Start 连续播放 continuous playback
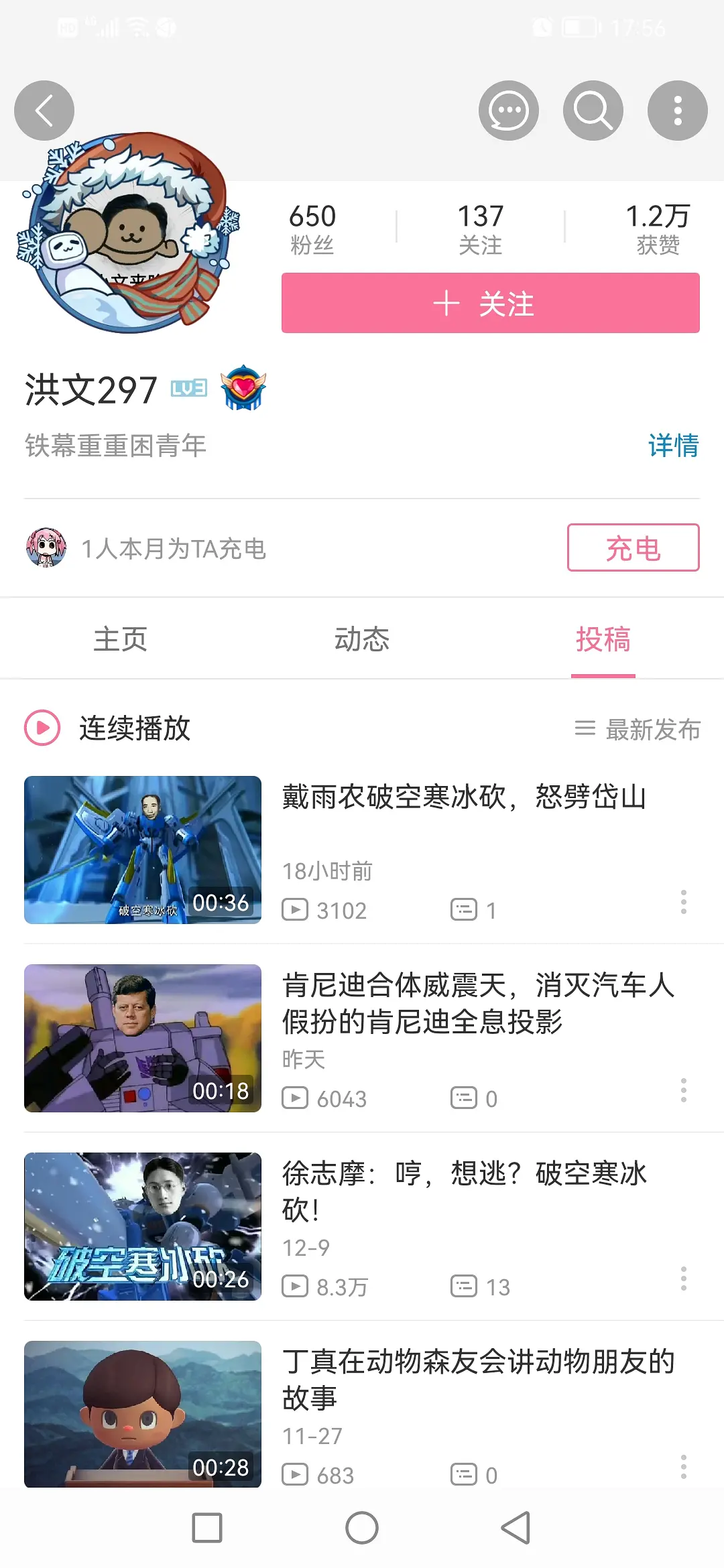This screenshot has height=1568, width=724. point(107,728)
